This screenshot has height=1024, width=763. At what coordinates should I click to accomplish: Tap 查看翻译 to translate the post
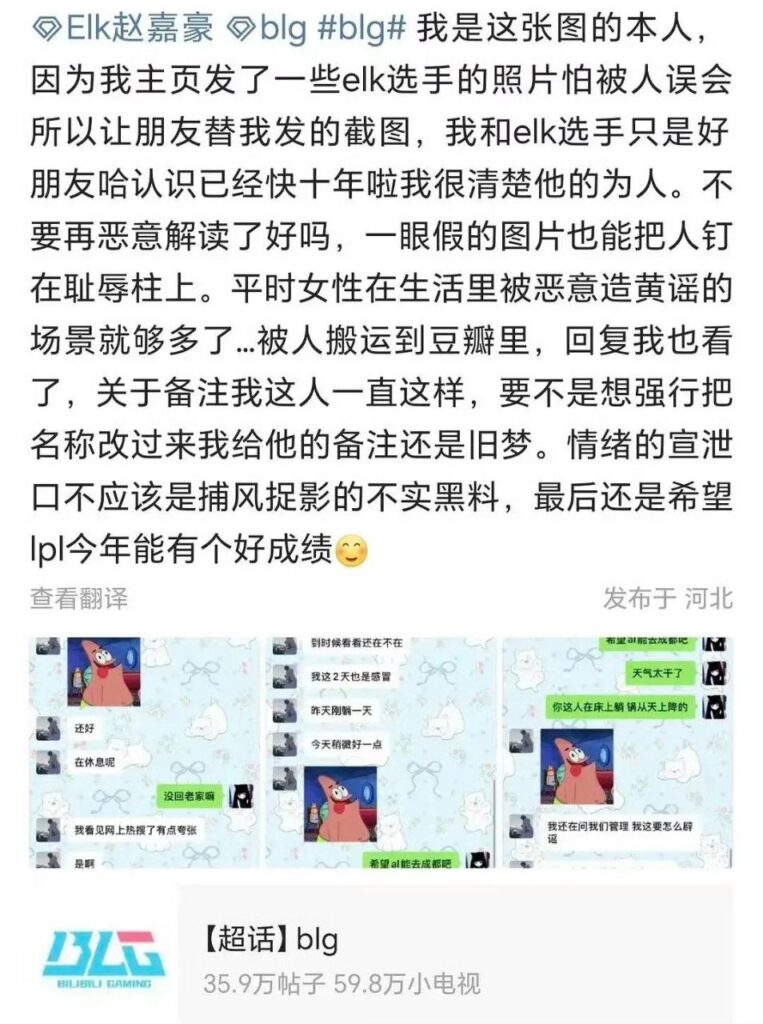pyautogui.click(x=79, y=598)
